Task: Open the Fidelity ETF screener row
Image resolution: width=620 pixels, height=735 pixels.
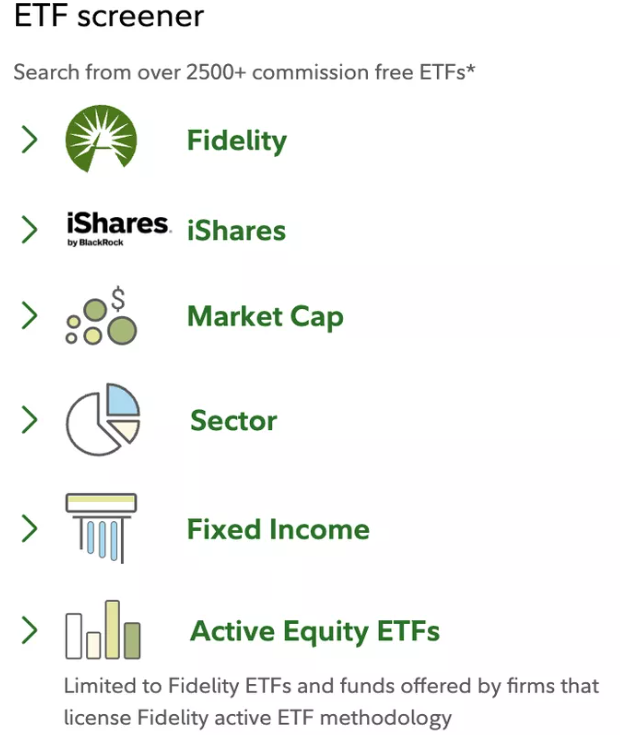Action: 236,140
